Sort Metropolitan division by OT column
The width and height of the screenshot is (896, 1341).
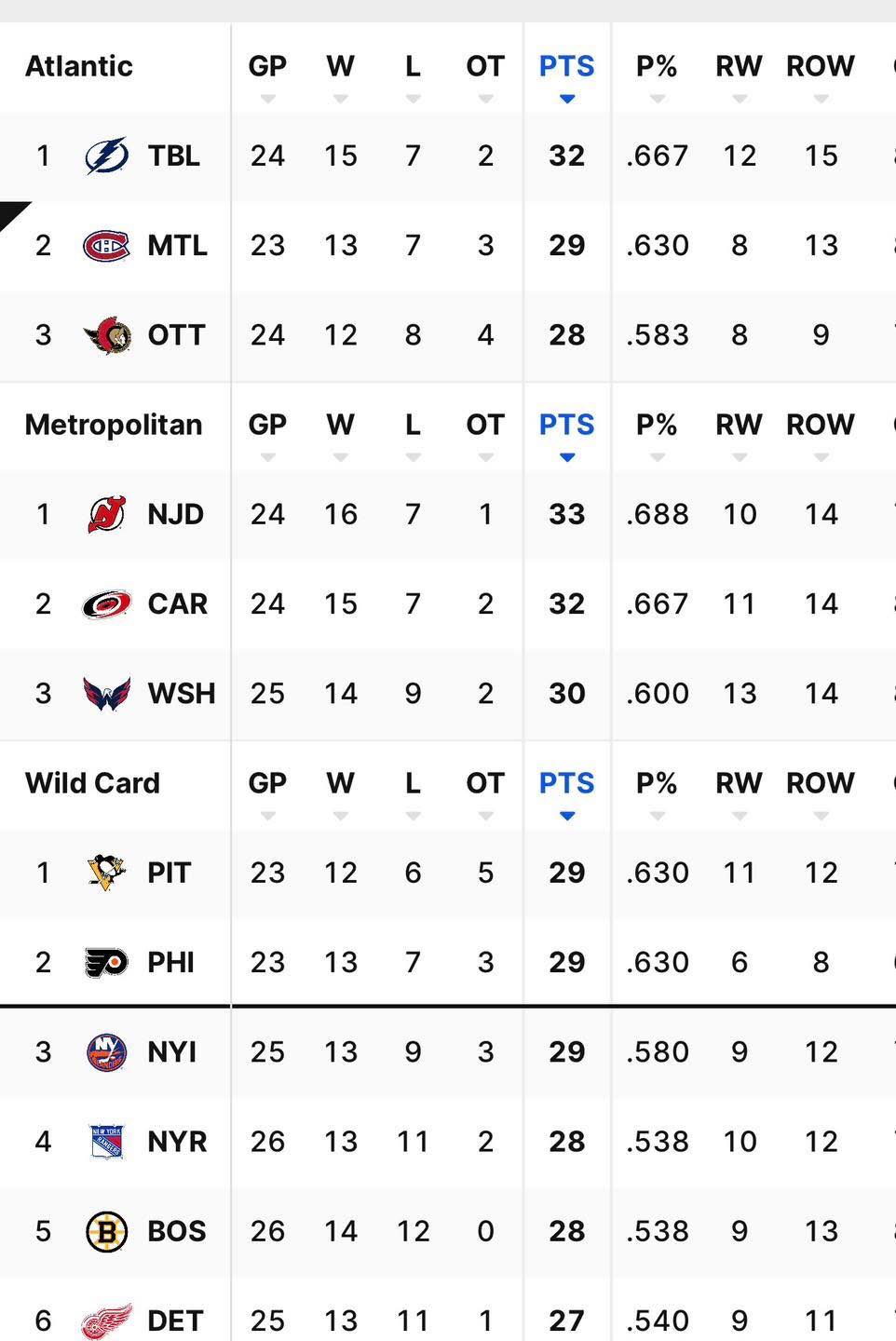click(x=485, y=426)
